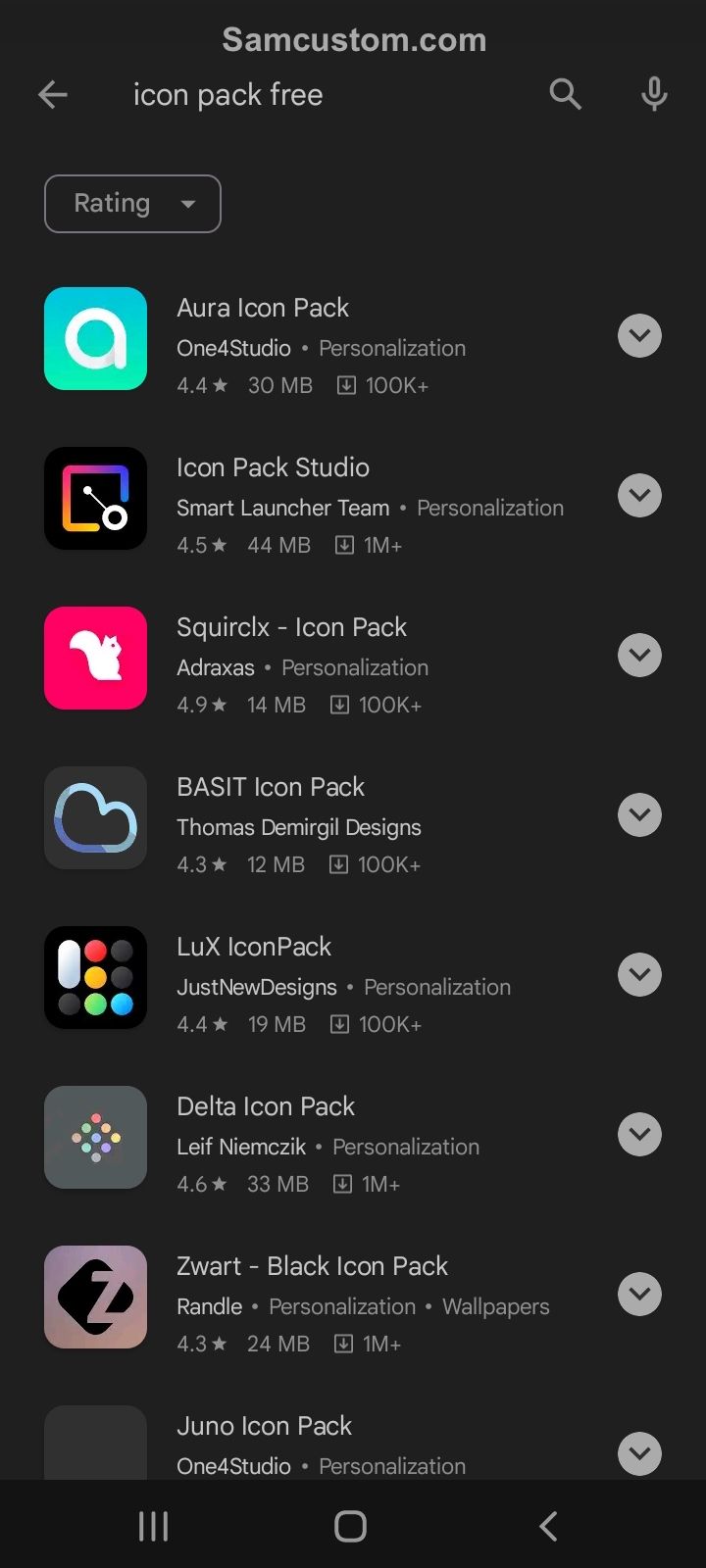
Task: Open the Aura Icon Pack listing
Action: [324, 338]
